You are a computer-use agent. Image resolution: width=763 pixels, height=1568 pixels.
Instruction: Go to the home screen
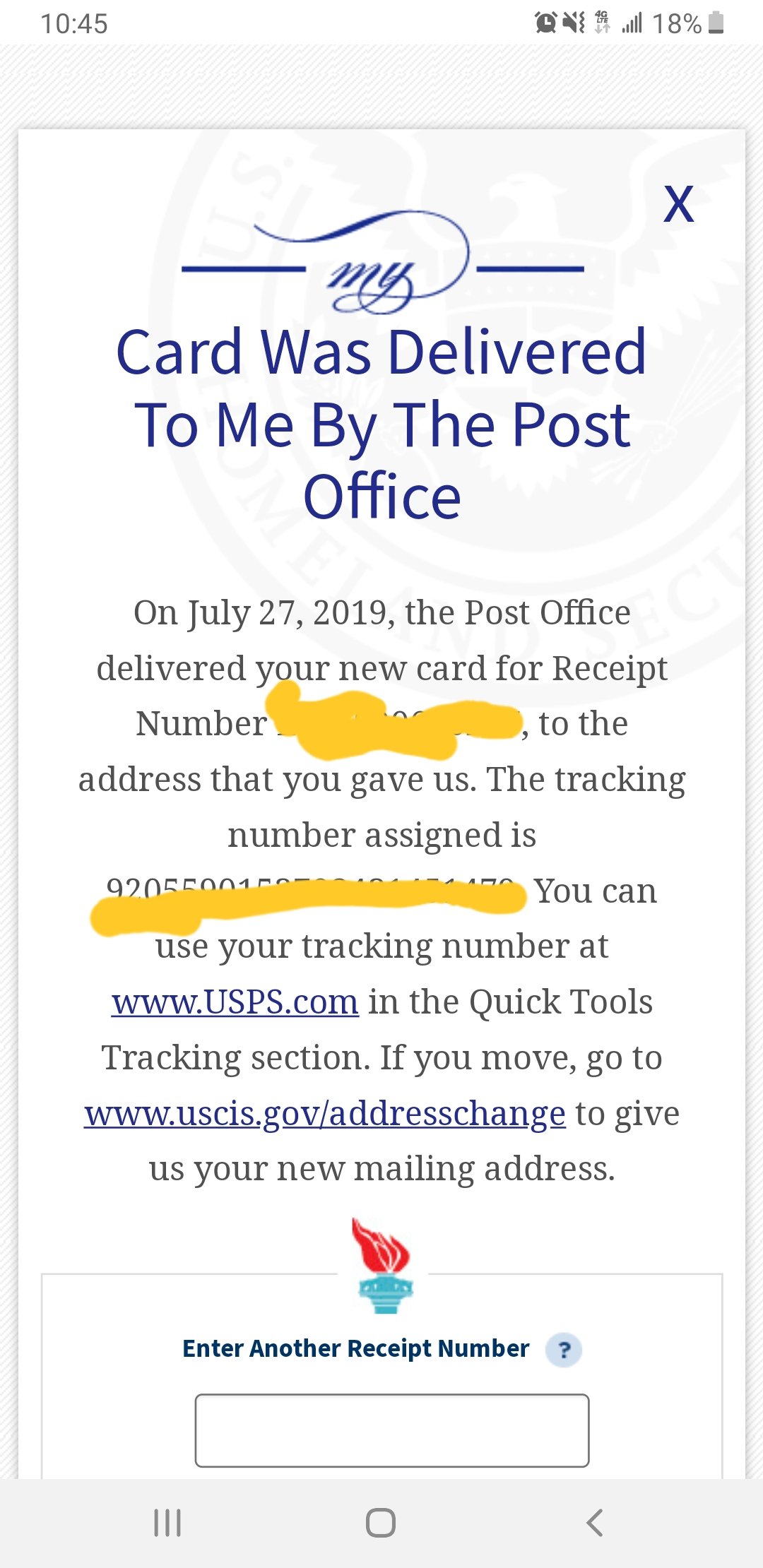click(381, 1523)
